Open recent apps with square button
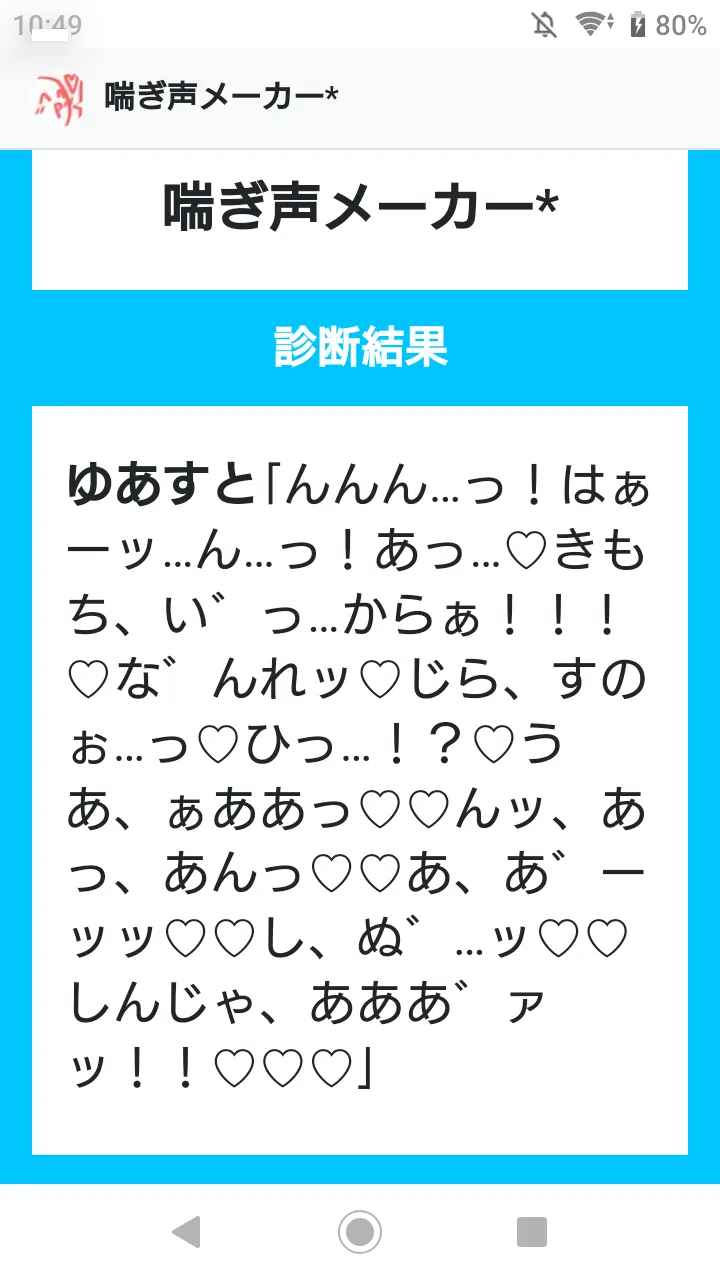Viewport: 720px width, 1280px height. tap(532, 1232)
